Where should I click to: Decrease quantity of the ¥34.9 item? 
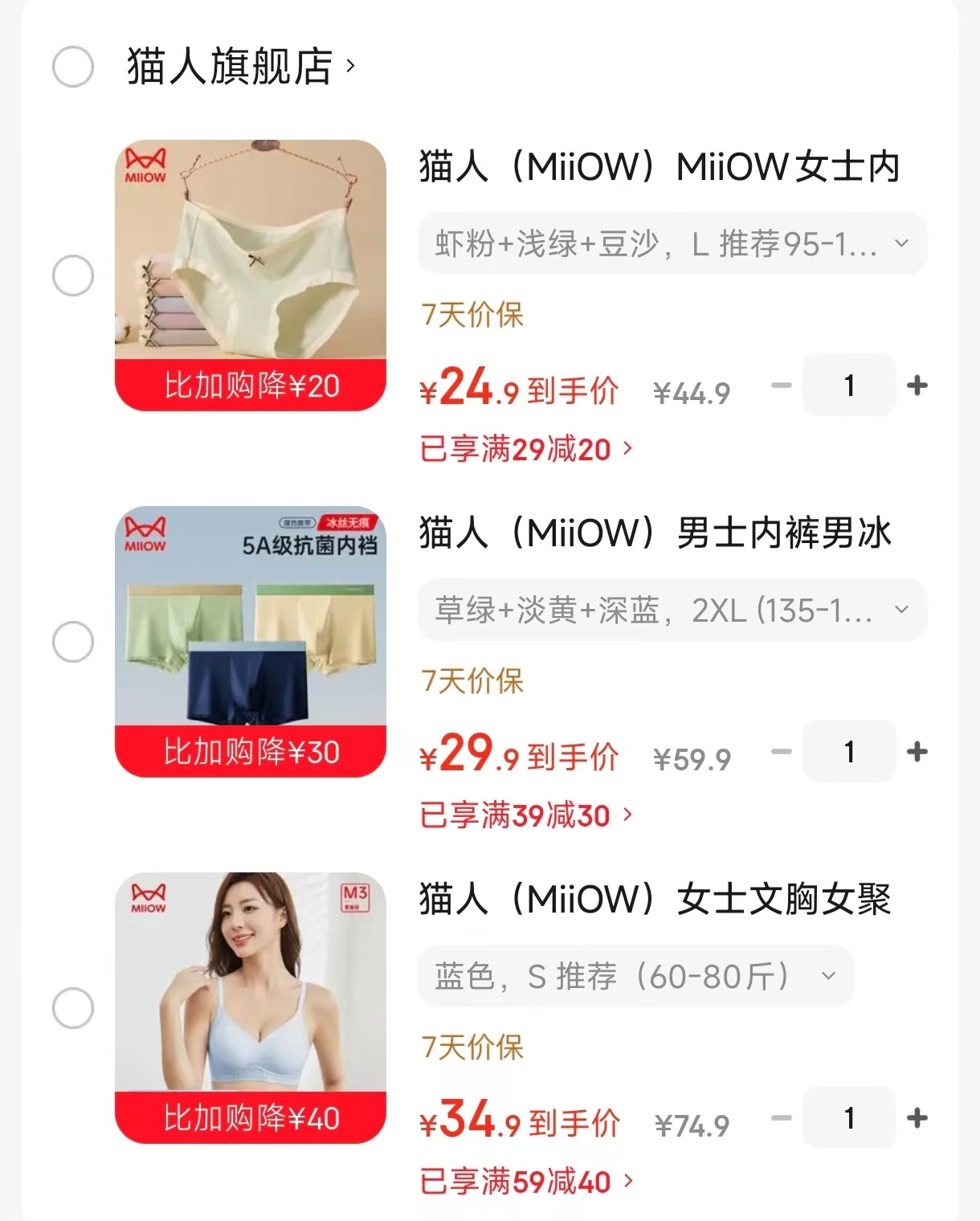click(781, 1118)
